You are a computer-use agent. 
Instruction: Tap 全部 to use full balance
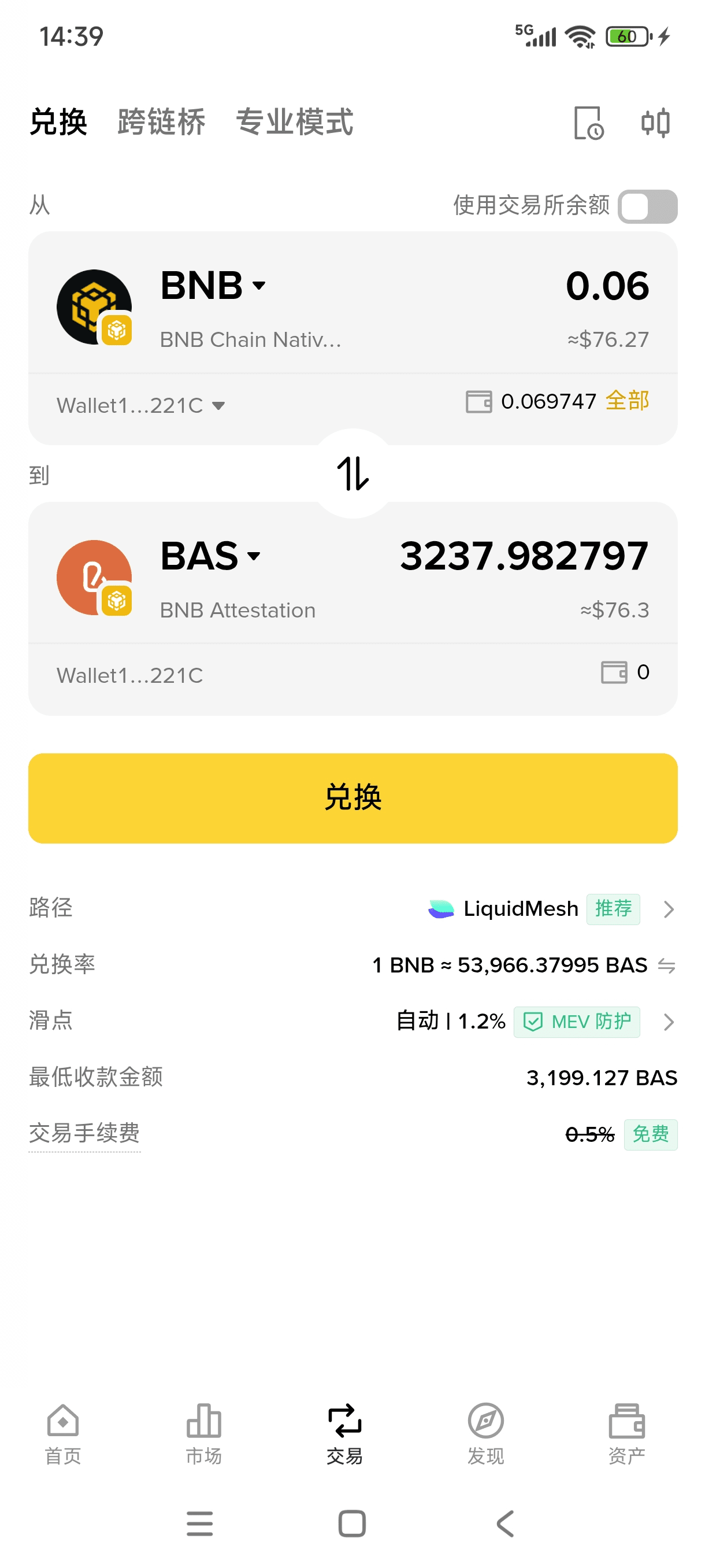click(627, 401)
